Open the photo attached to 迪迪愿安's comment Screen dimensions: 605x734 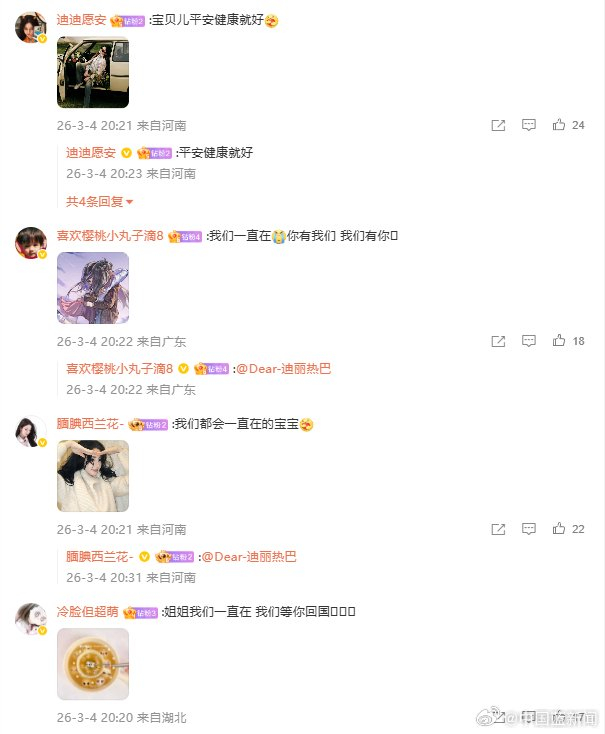click(93, 72)
